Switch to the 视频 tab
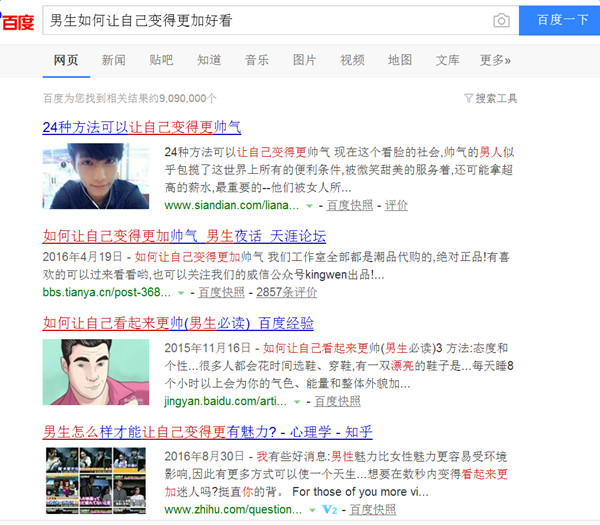 click(x=352, y=60)
